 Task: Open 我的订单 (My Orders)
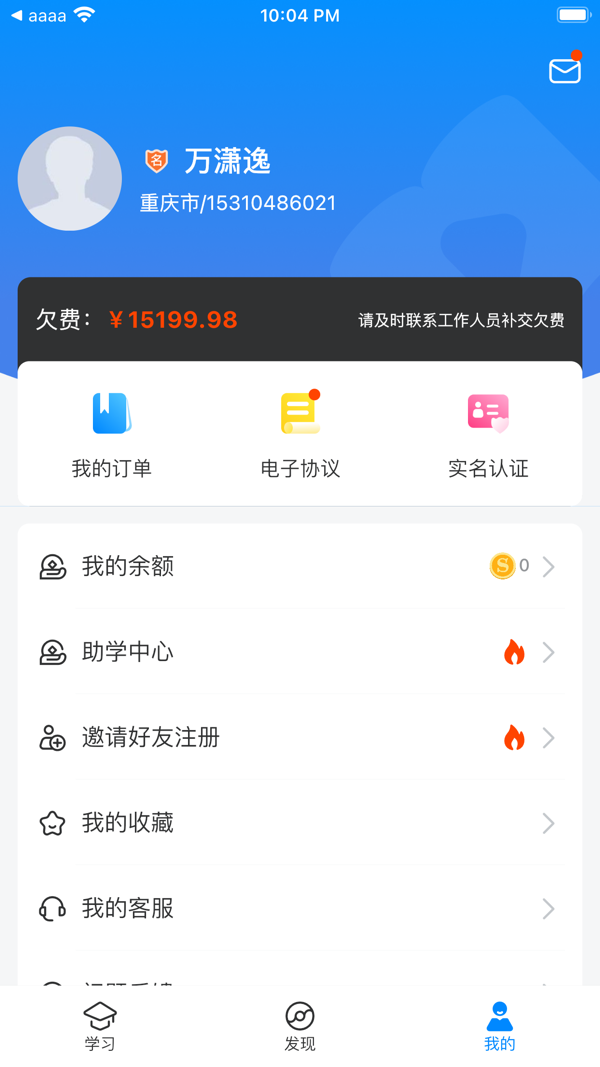click(111, 435)
